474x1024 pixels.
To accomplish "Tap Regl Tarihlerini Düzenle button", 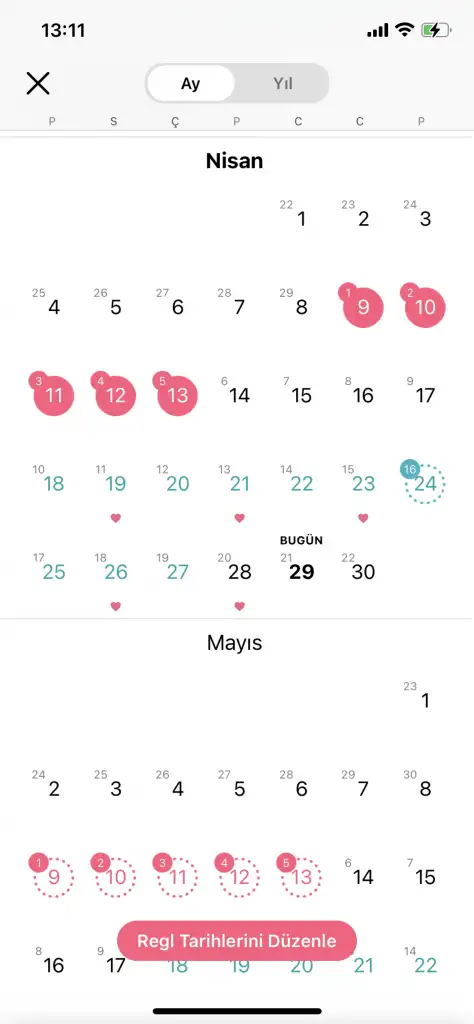I will click(237, 940).
